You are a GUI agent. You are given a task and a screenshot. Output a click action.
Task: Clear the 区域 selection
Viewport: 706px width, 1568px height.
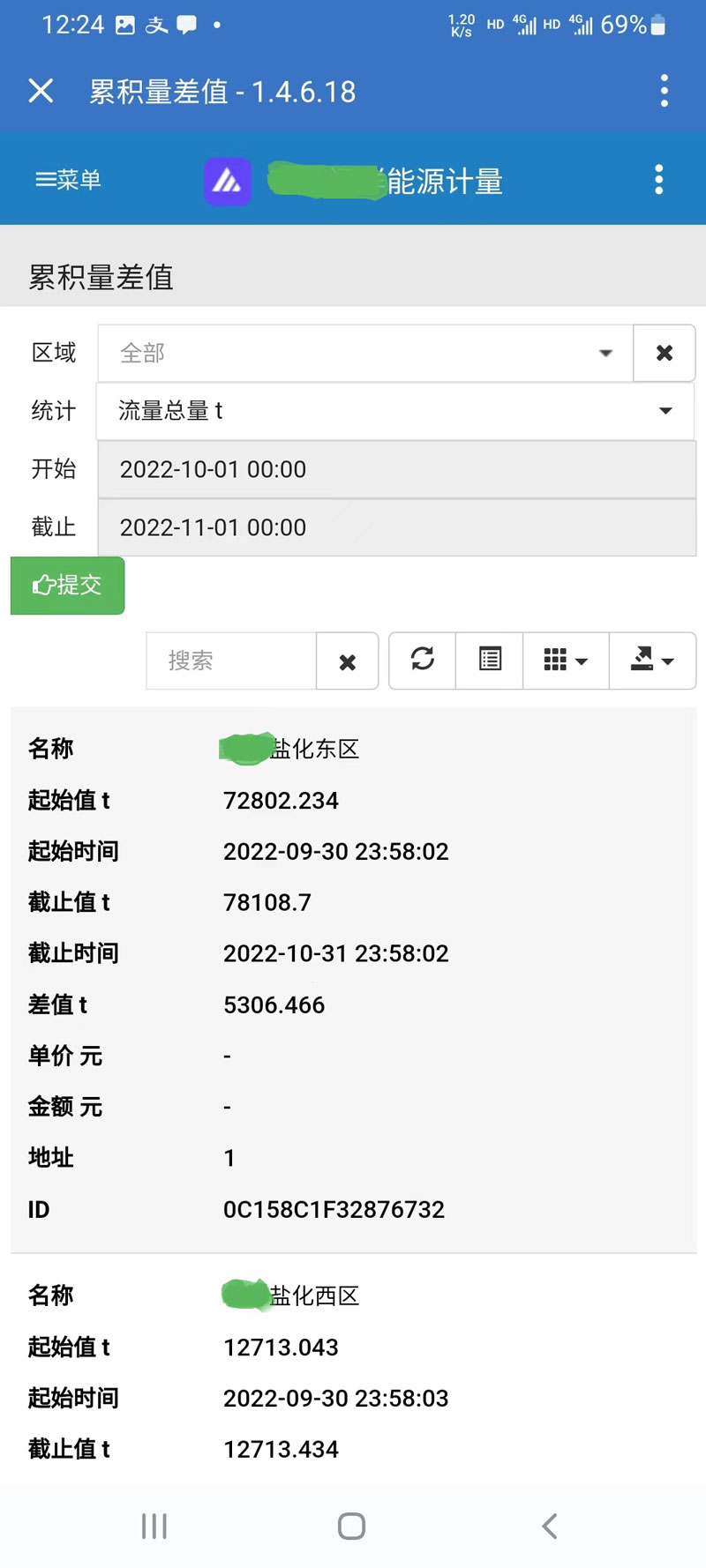pyautogui.click(x=665, y=353)
